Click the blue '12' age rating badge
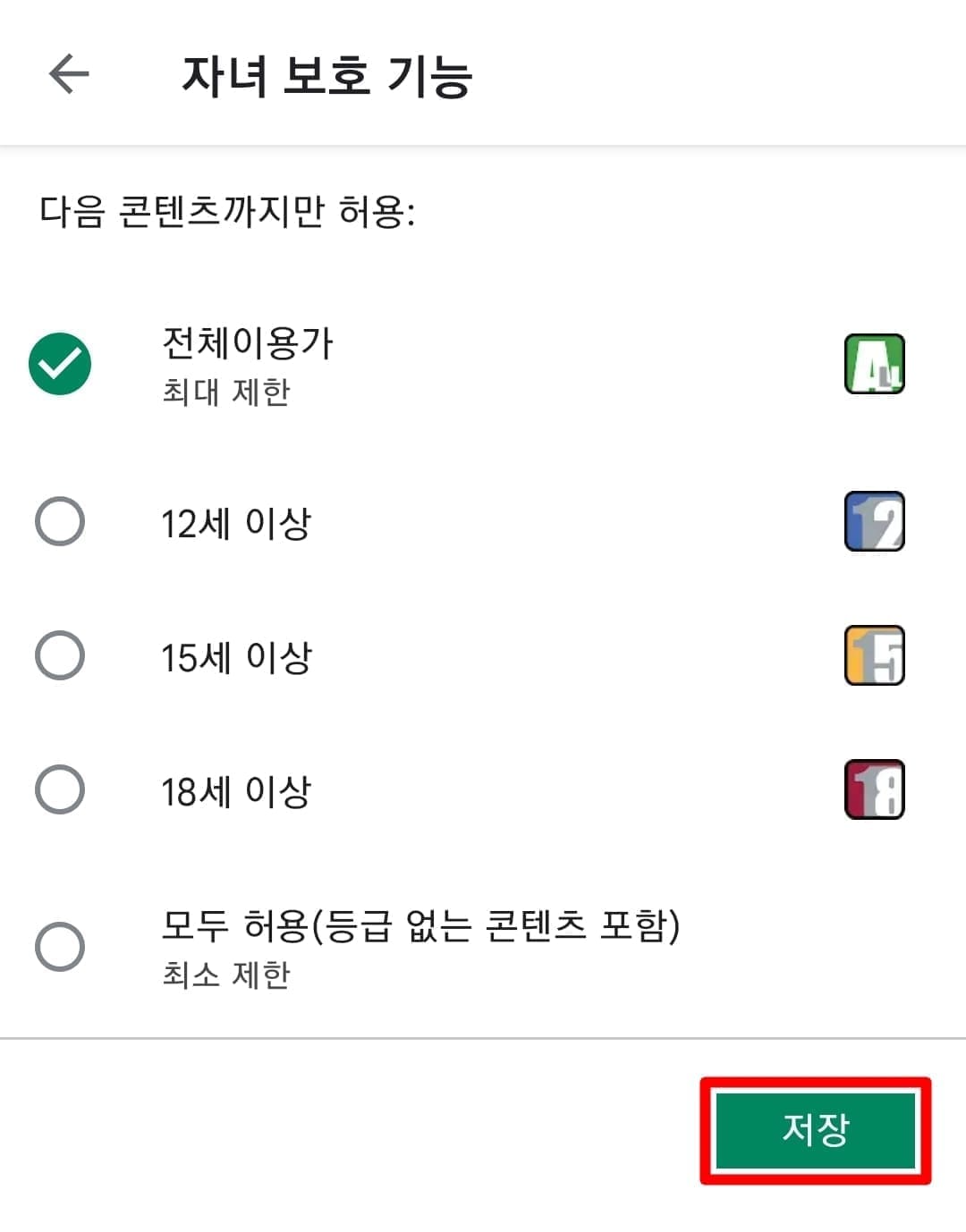Image resolution: width=966 pixels, height=1232 pixels. (x=875, y=521)
